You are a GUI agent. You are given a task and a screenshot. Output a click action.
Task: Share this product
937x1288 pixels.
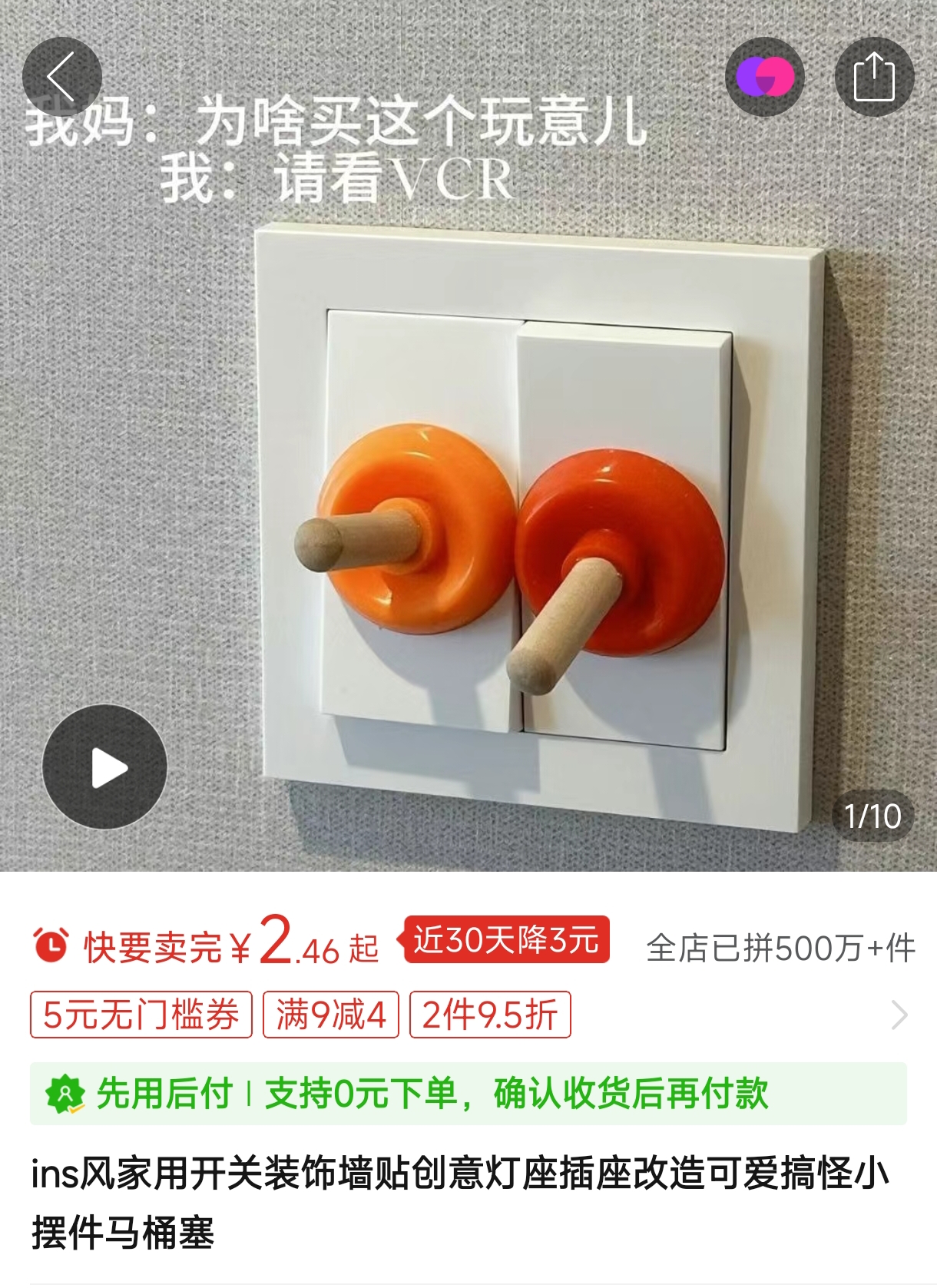(x=874, y=77)
